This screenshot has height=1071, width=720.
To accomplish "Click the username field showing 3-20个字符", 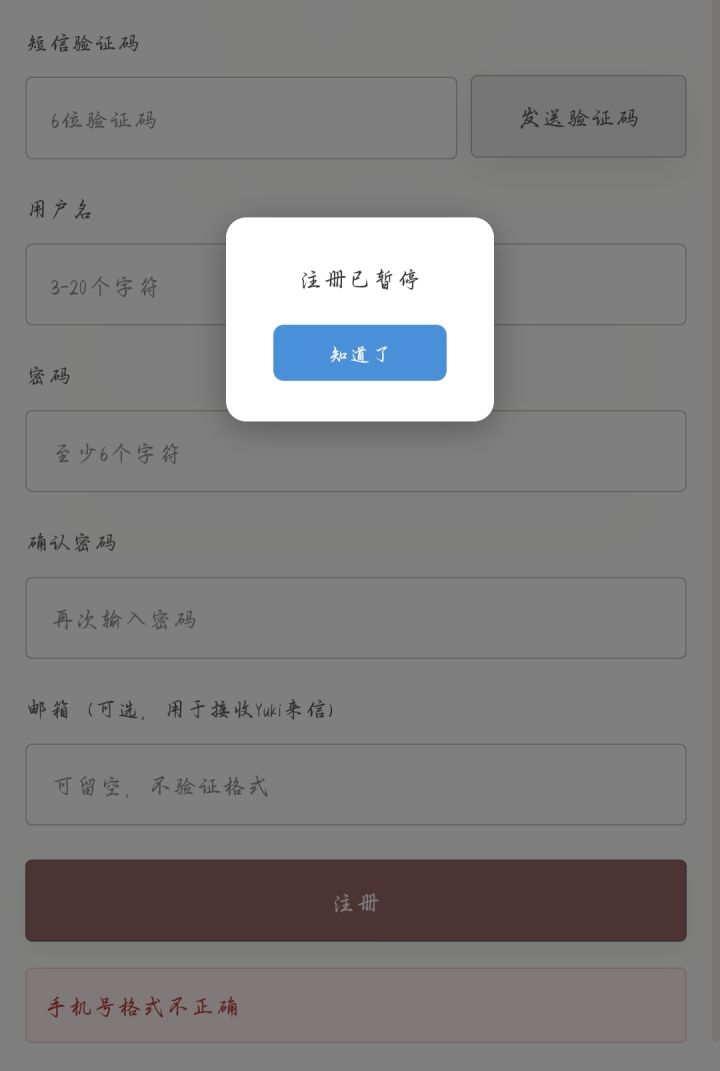I will coord(150,284).
